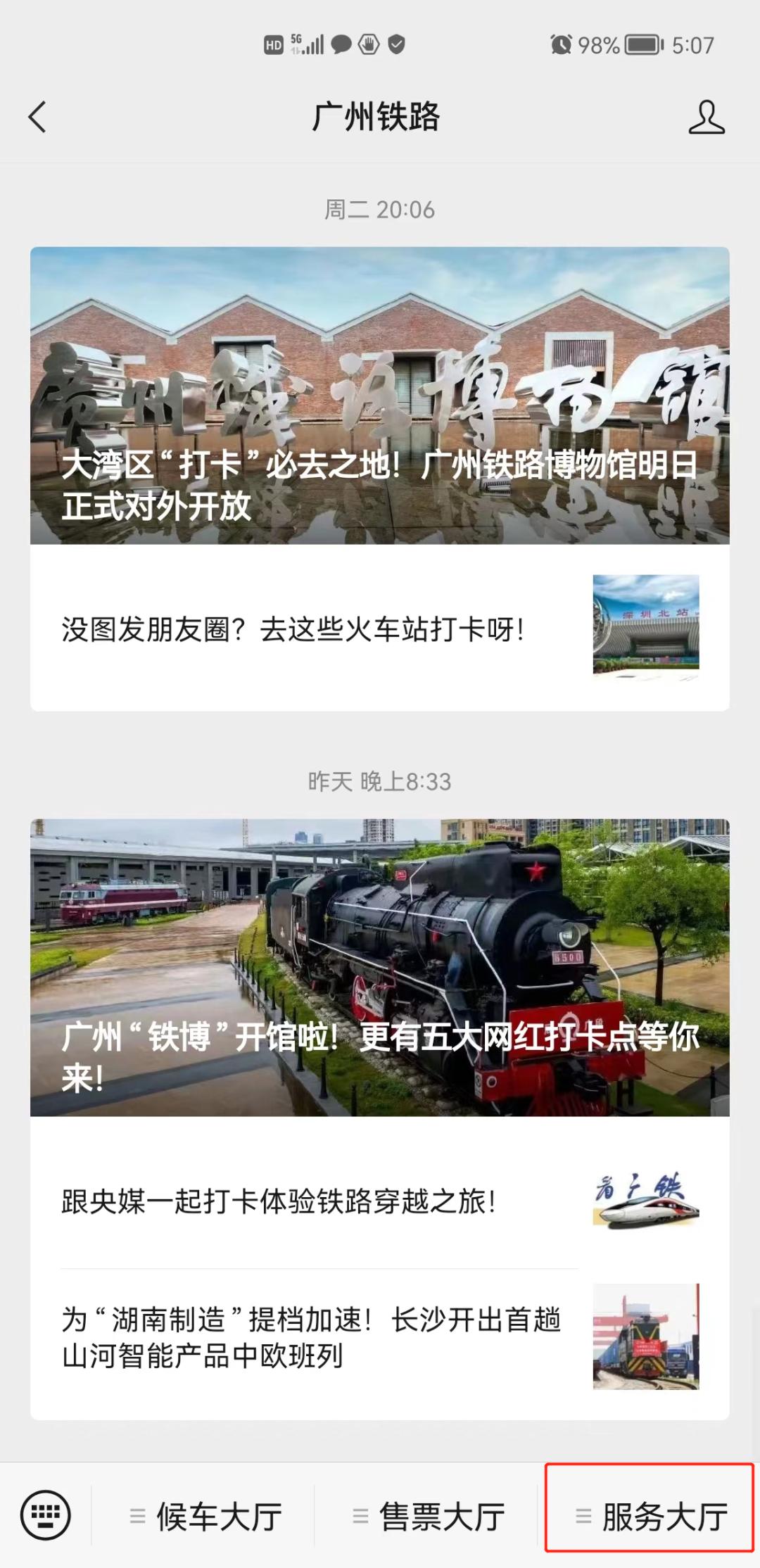The width and height of the screenshot is (760, 1568).
Task: Expand the 售票大厅 menu
Action: click(429, 1517)
